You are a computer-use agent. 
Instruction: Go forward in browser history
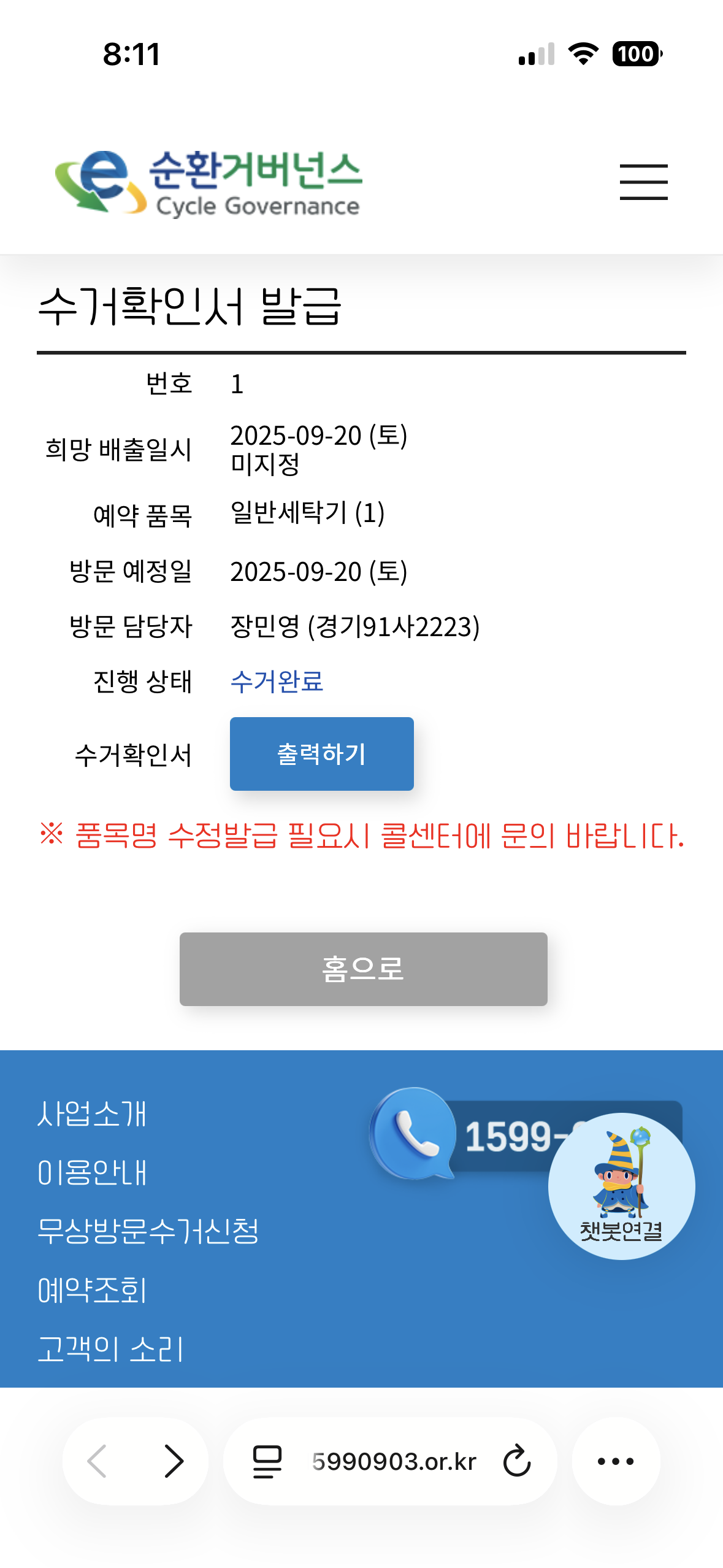174,1461
